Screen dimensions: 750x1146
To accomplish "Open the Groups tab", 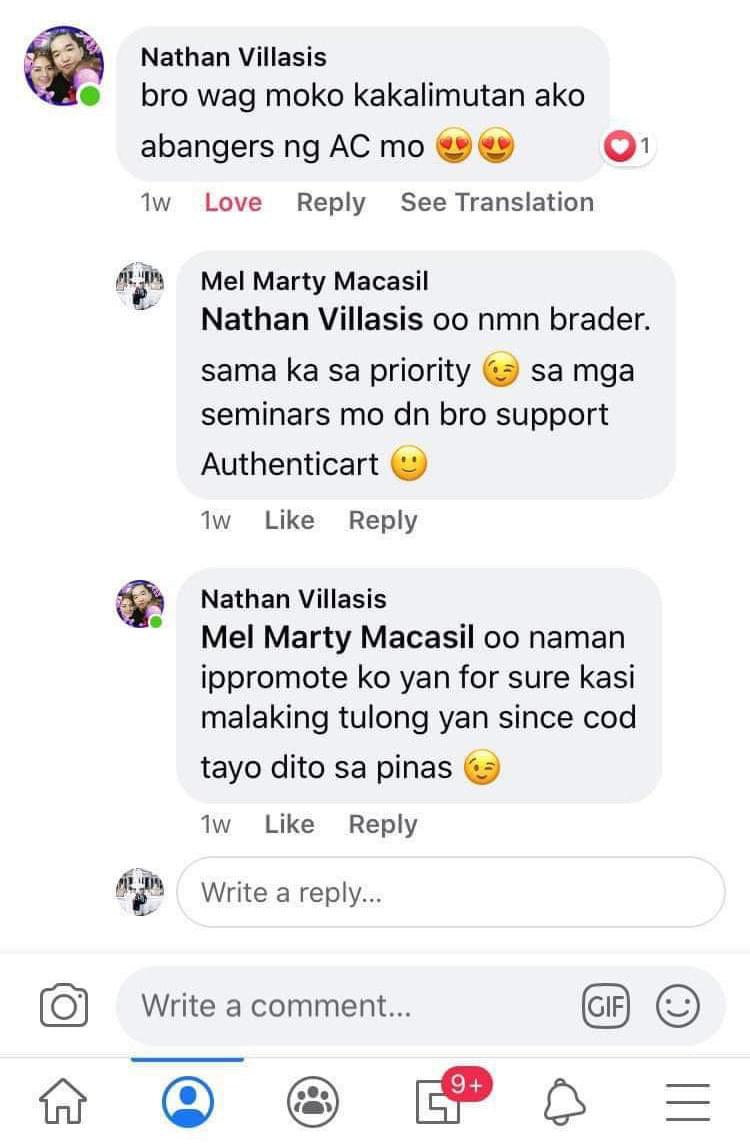I will (x=312, y=1103).
